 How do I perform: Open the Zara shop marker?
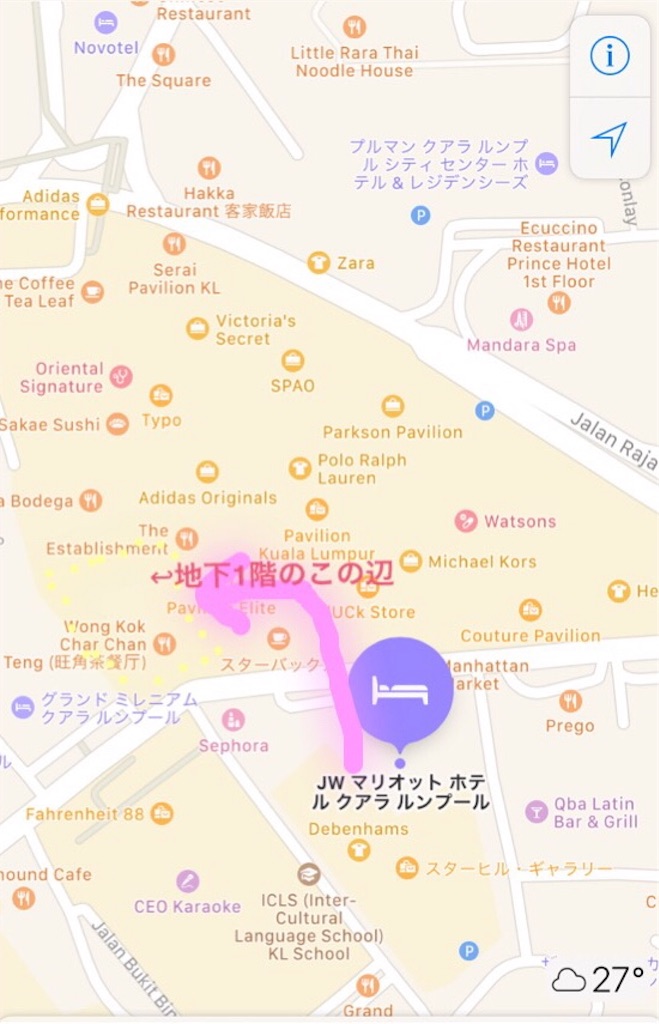[x=318, y=263]
